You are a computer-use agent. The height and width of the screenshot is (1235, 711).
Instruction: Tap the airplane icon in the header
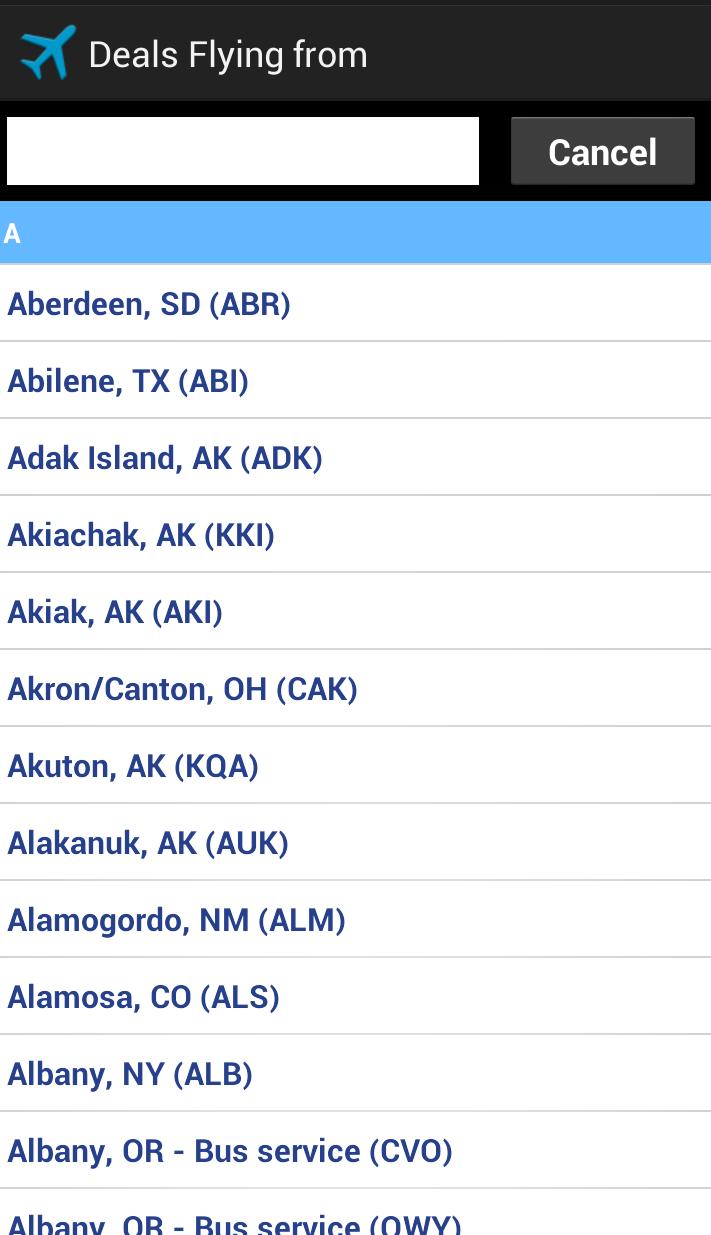point(47,52)
